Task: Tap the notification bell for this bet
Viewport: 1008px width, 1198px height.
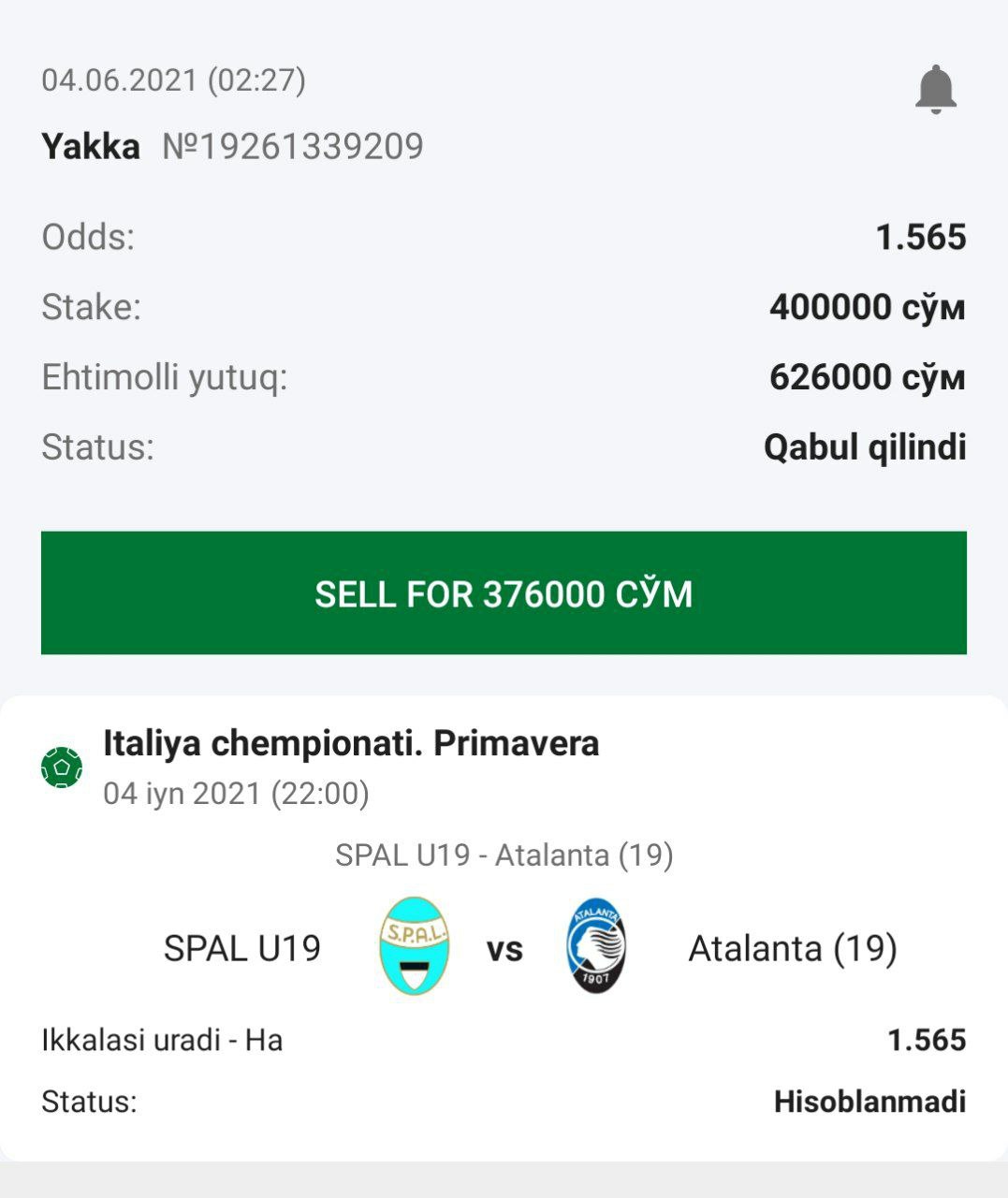Action: click(x=935, y=89)
